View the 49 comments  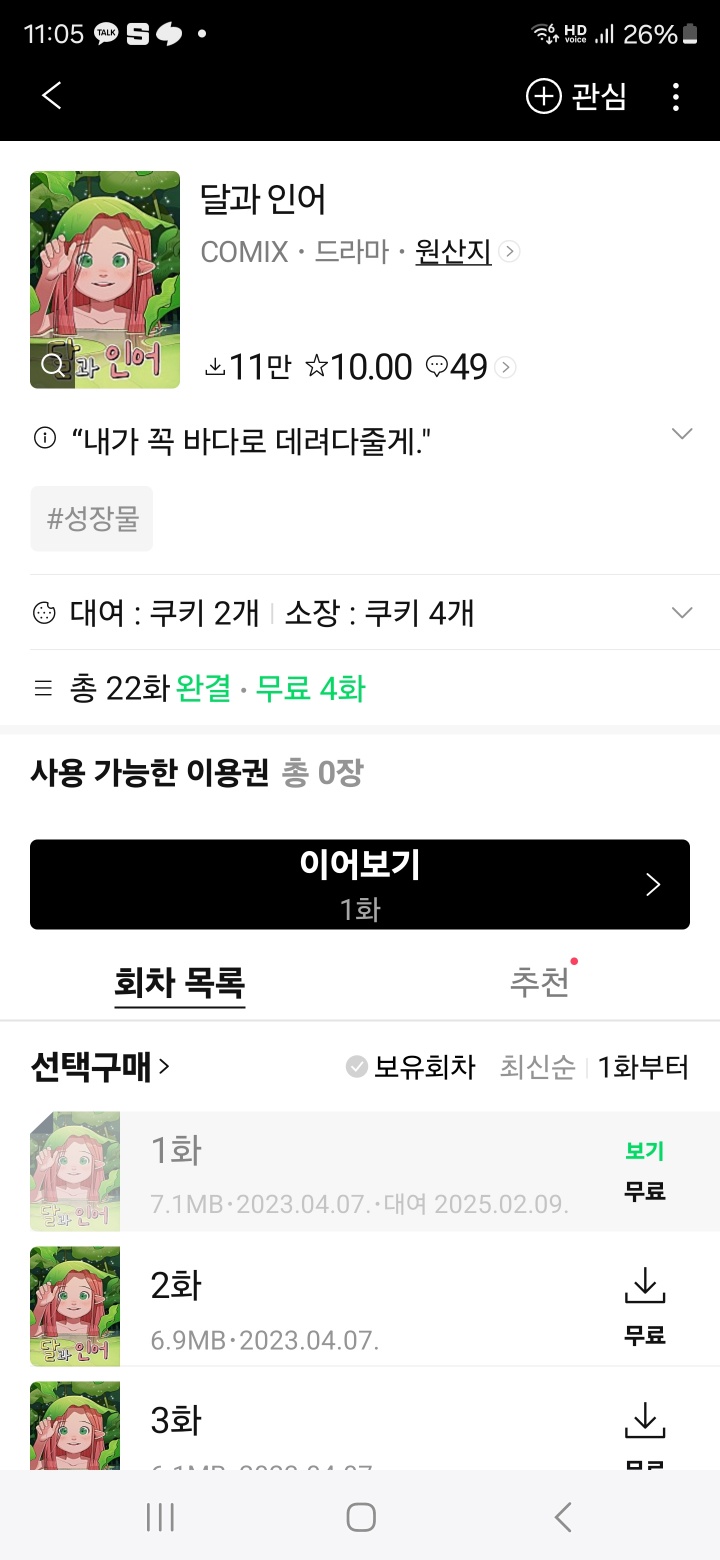(470, 367)
